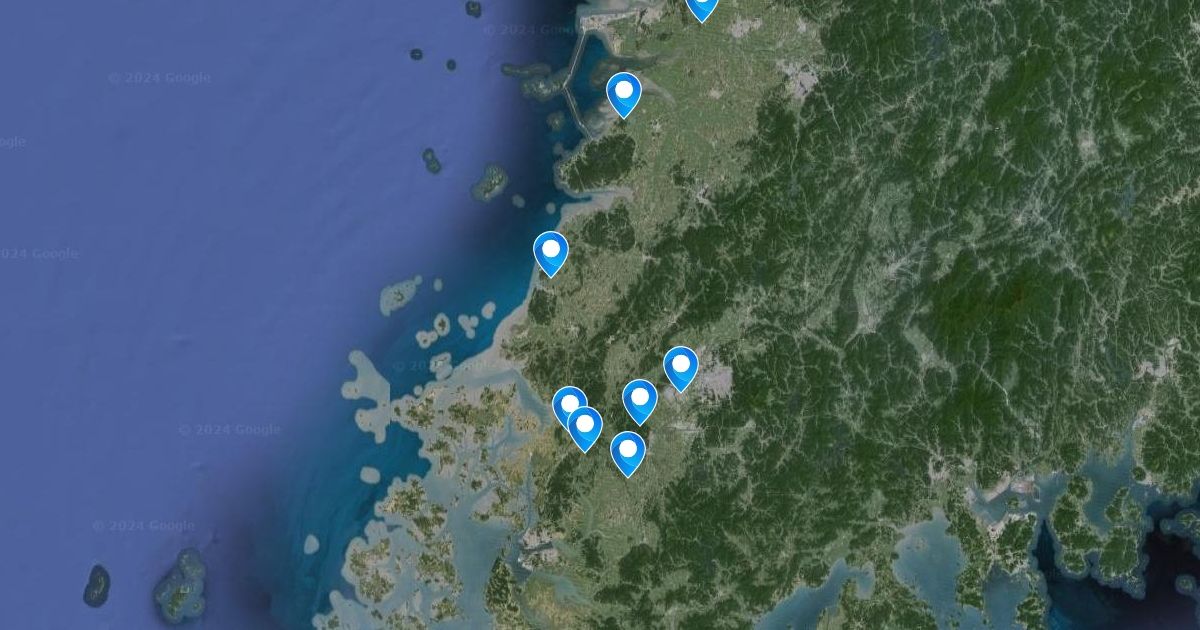Image resolution: width=1200 pixels, height=630 pixels.
Task: Select the front pin overlapping the westernmost cluster pin
Action: point(585,429)
